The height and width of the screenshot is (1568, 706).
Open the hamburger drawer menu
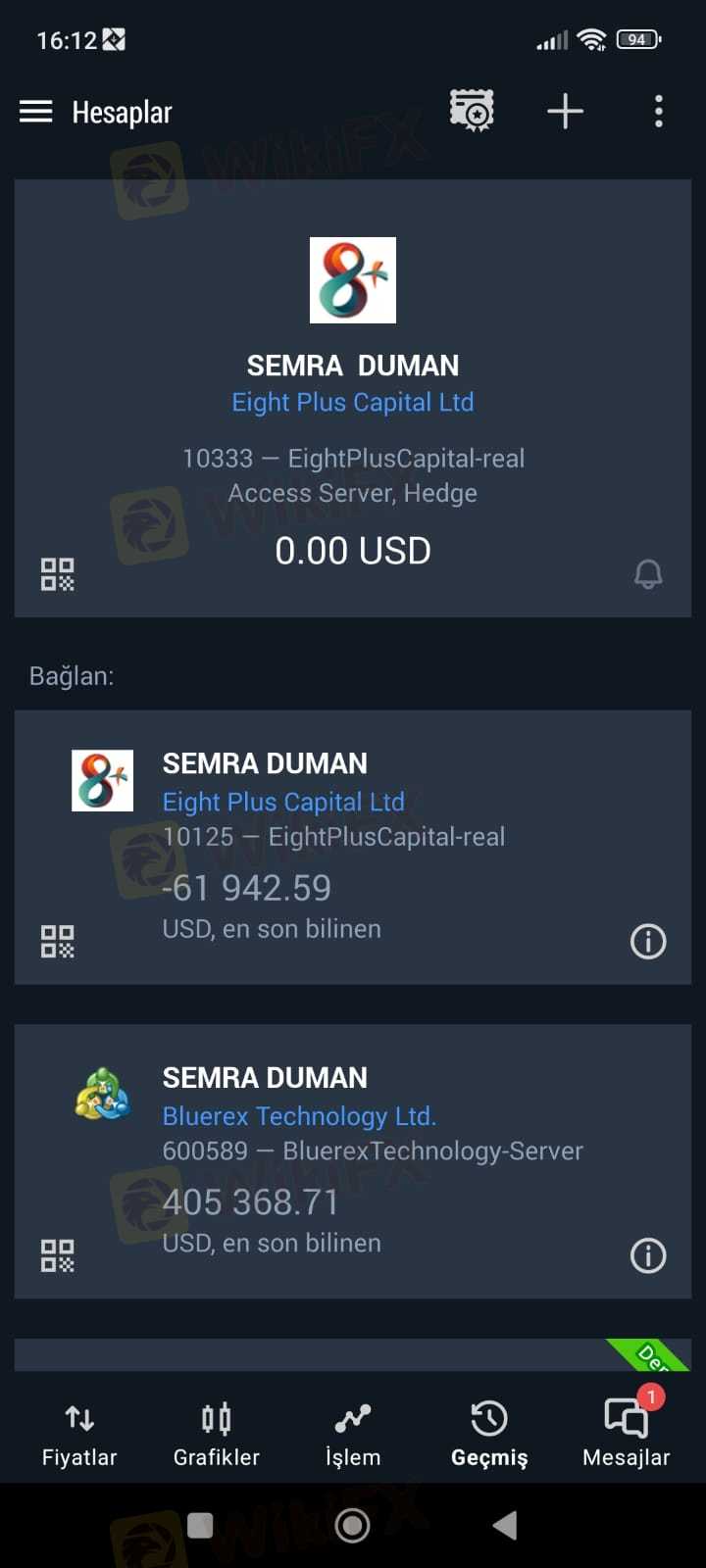pyautogui.click(x=36, y=112)
